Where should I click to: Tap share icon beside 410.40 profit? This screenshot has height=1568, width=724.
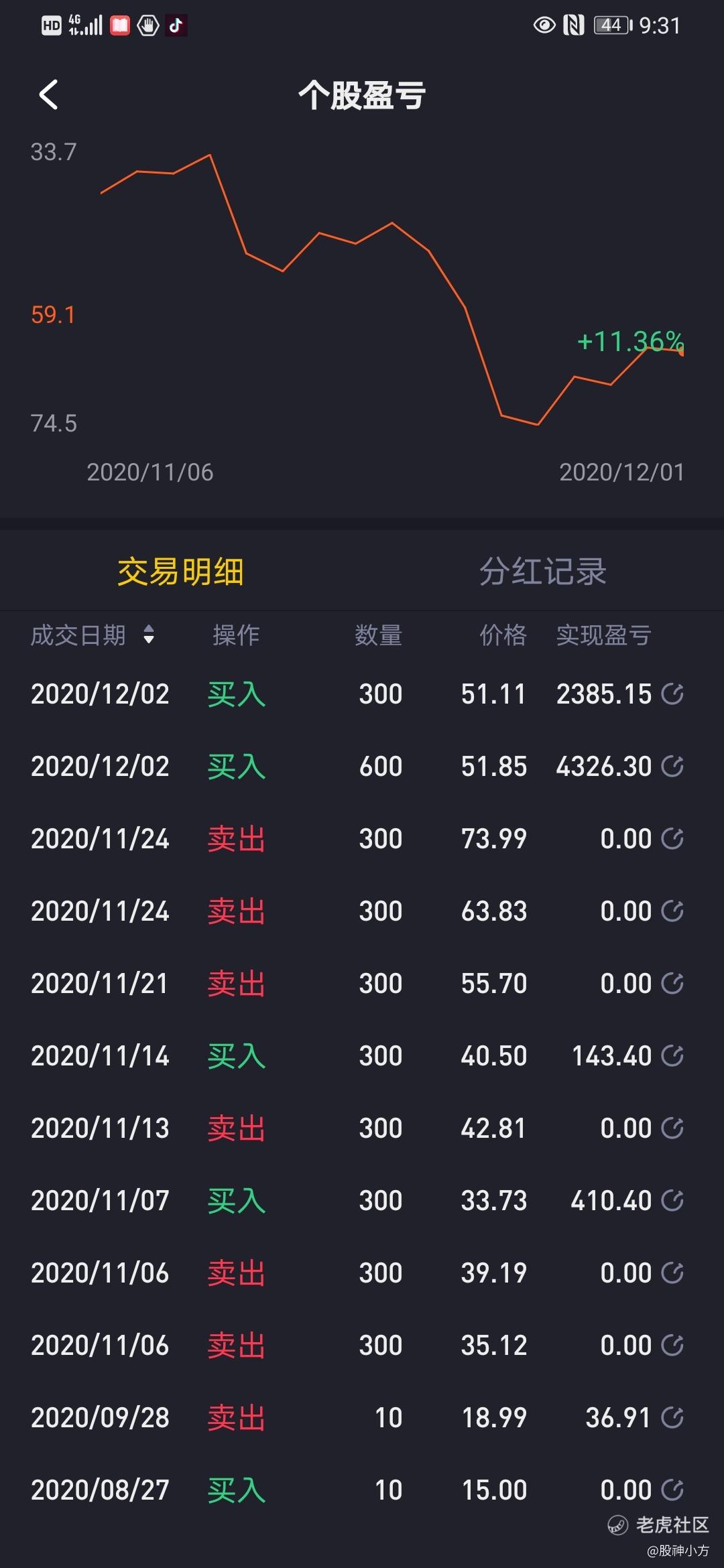(x=672, y=1200)
